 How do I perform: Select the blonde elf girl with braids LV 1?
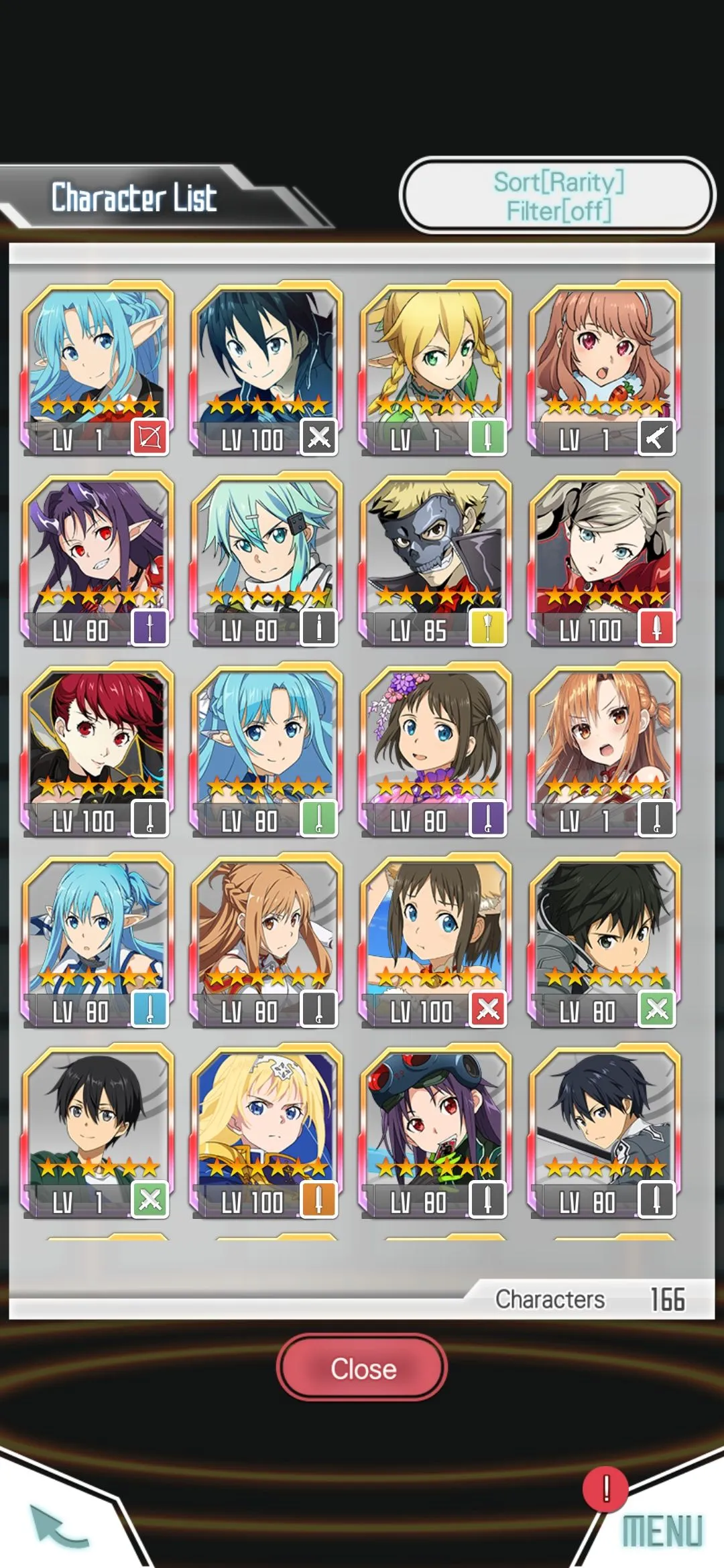point(436,370)
